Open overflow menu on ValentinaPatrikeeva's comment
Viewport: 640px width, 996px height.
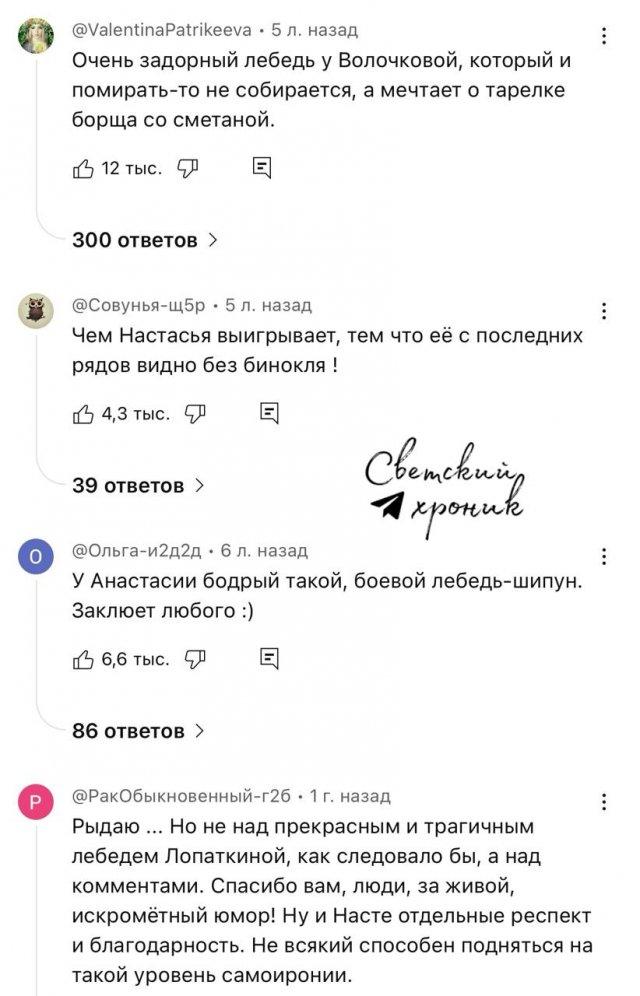(603, 37)
